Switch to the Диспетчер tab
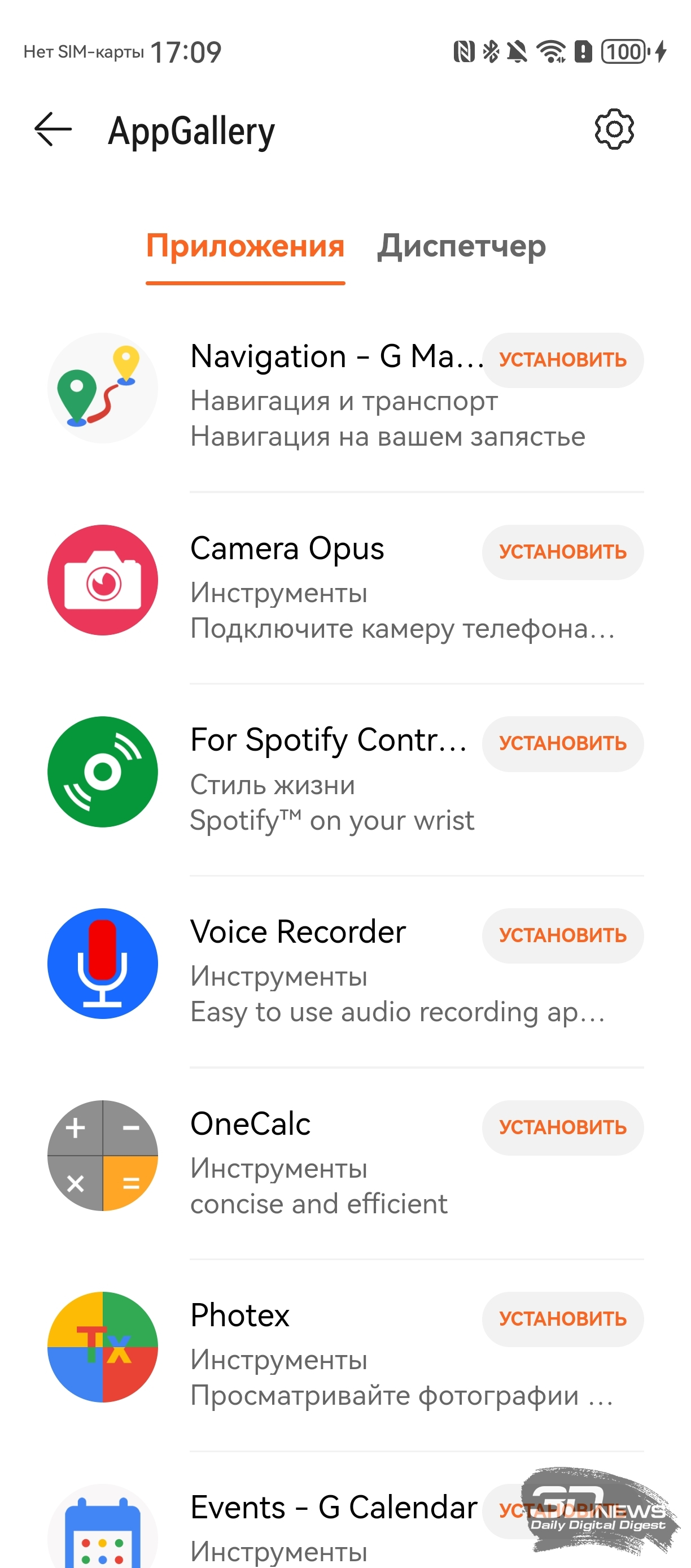 (461, 246)
